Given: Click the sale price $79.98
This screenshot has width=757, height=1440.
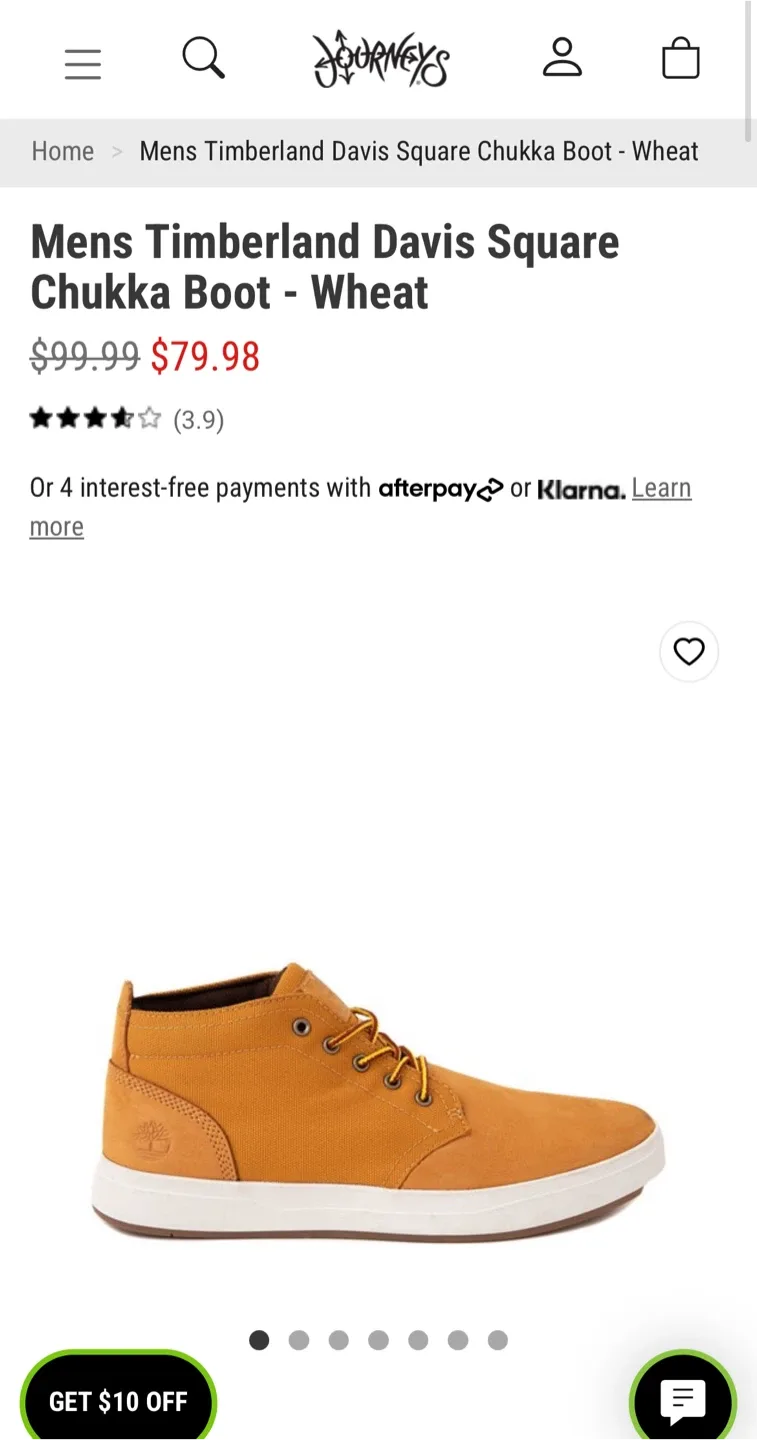Looking at the screenshot, I should coord(206,358).
